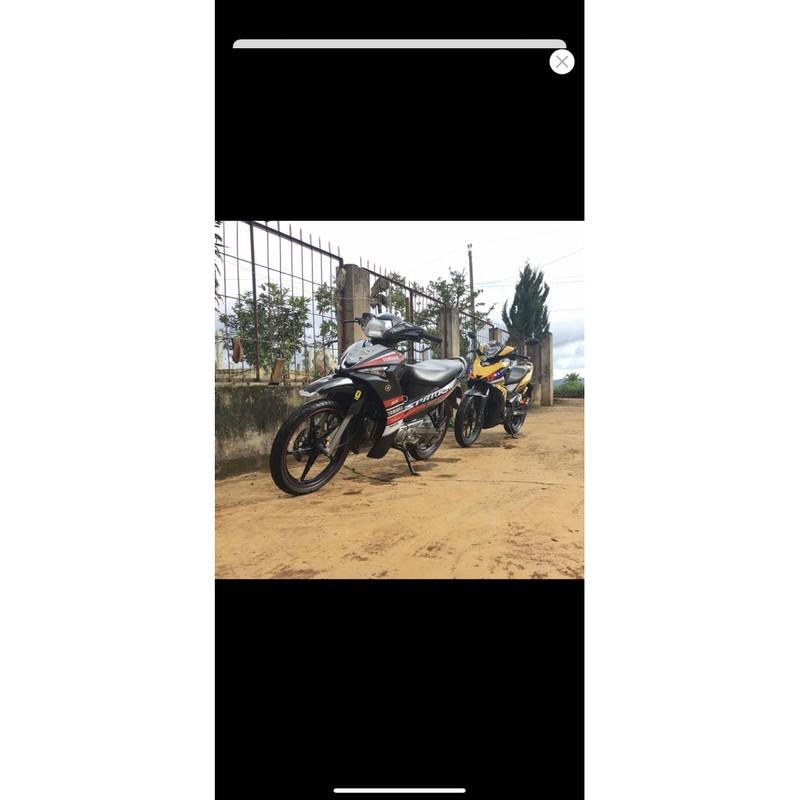Close the story viewer

[x=562, y=62]
